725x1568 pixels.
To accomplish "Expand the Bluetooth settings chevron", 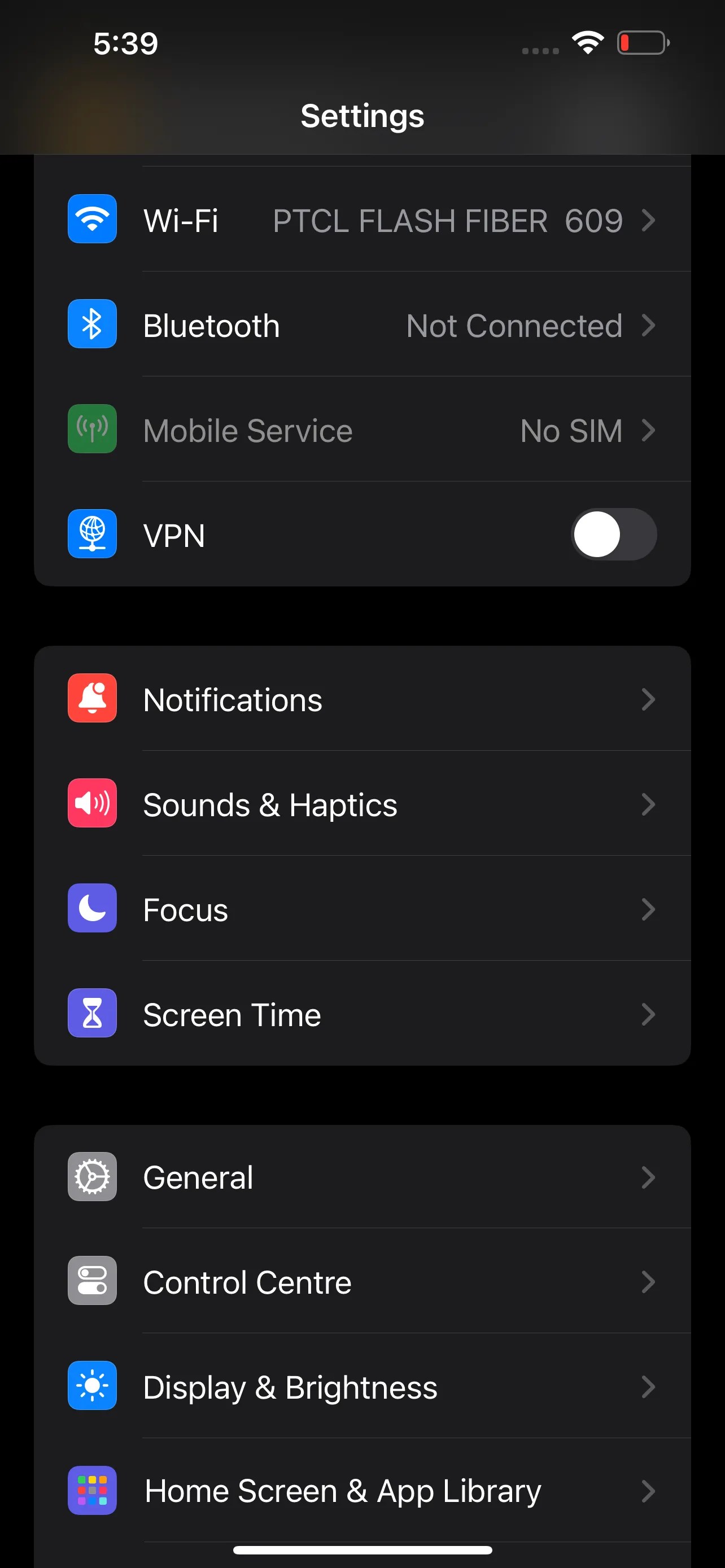I will [x=648, y=325].
